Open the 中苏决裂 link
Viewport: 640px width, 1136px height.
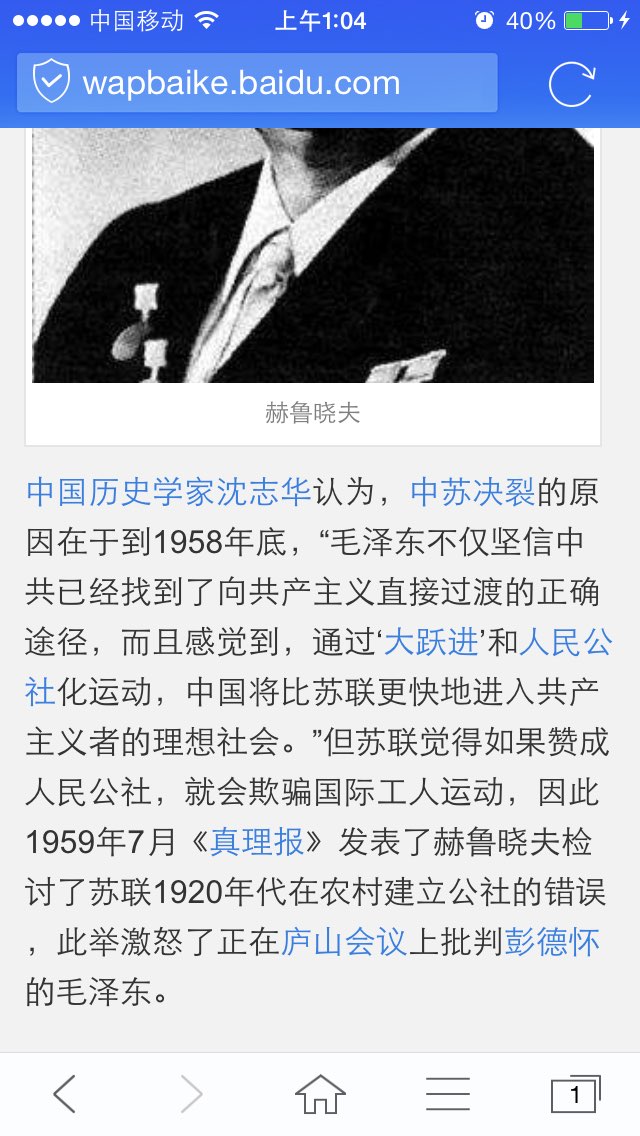point(473,492)
